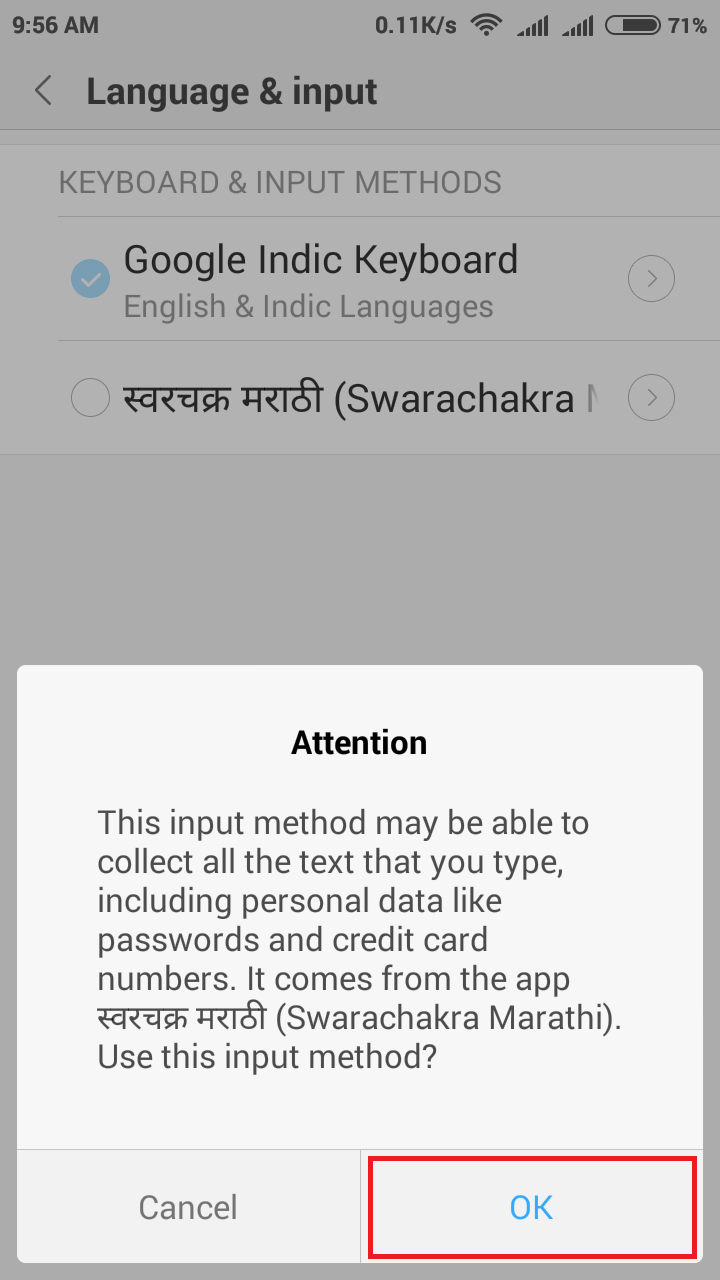Tap the Wi-Fi signal icon in status bar
720x1280 pixels.
click(487, 24)
